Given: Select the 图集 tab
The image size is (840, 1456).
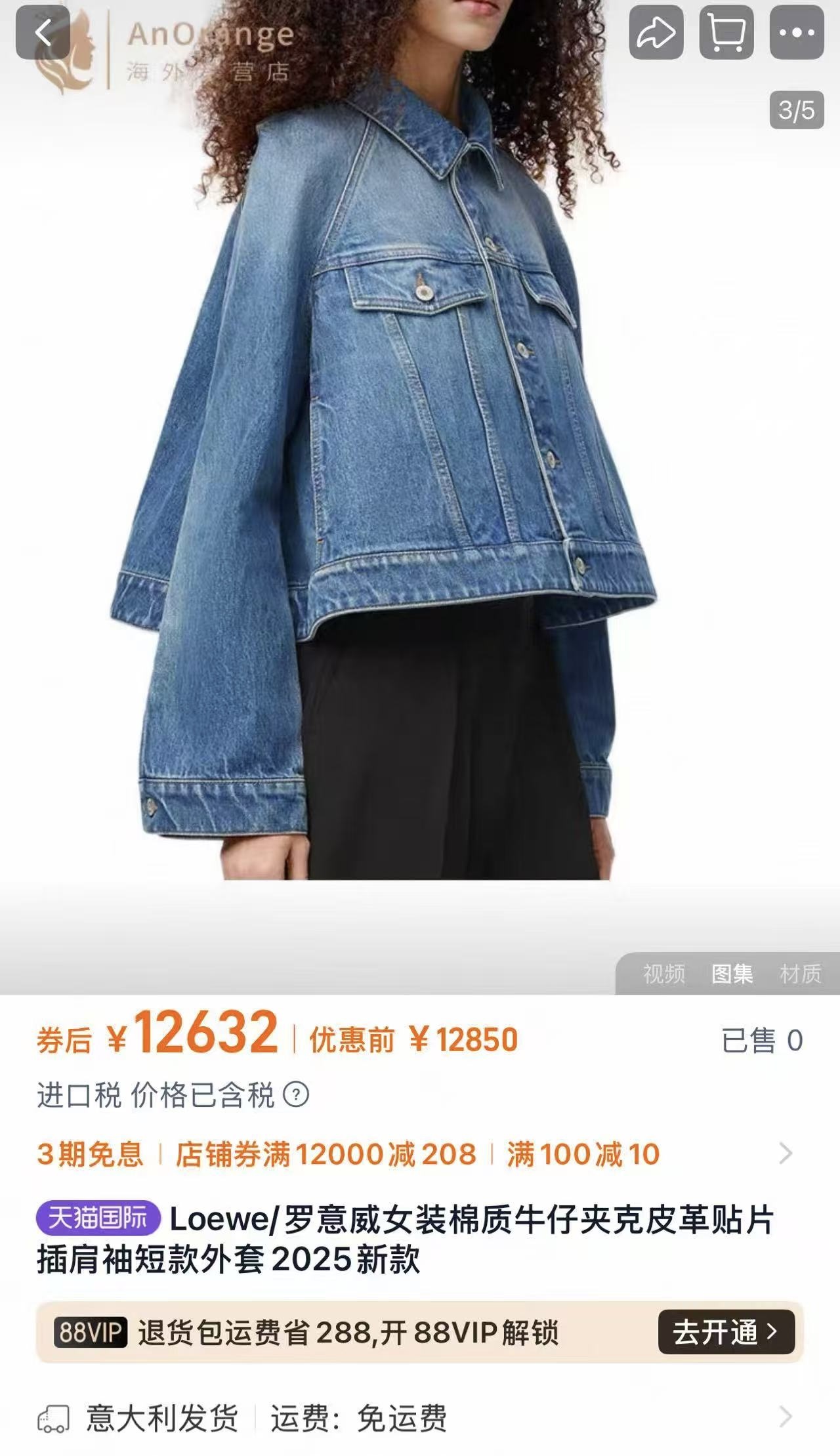Looking at the screenshot, I should pos(732,974).
